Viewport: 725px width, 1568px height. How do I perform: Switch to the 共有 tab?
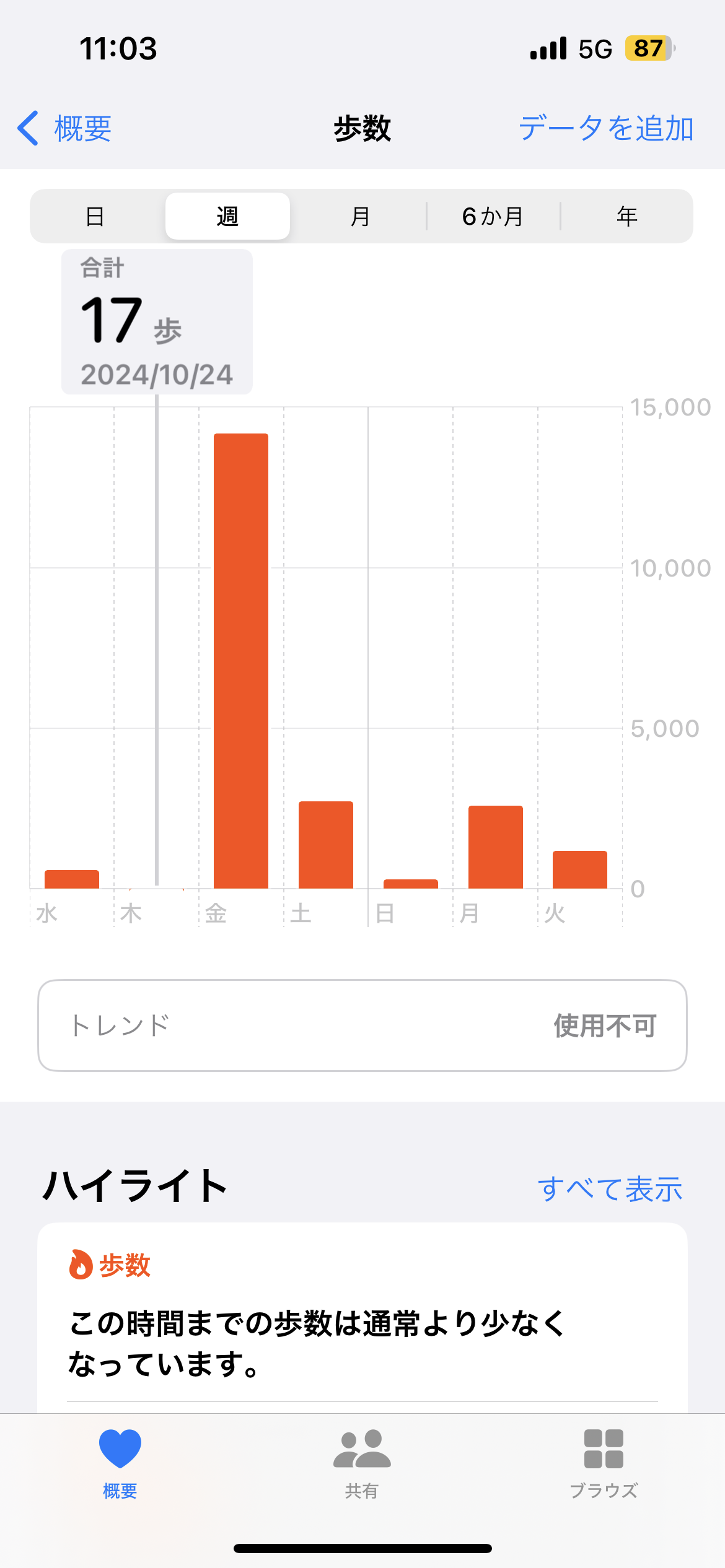point(362,1463)
